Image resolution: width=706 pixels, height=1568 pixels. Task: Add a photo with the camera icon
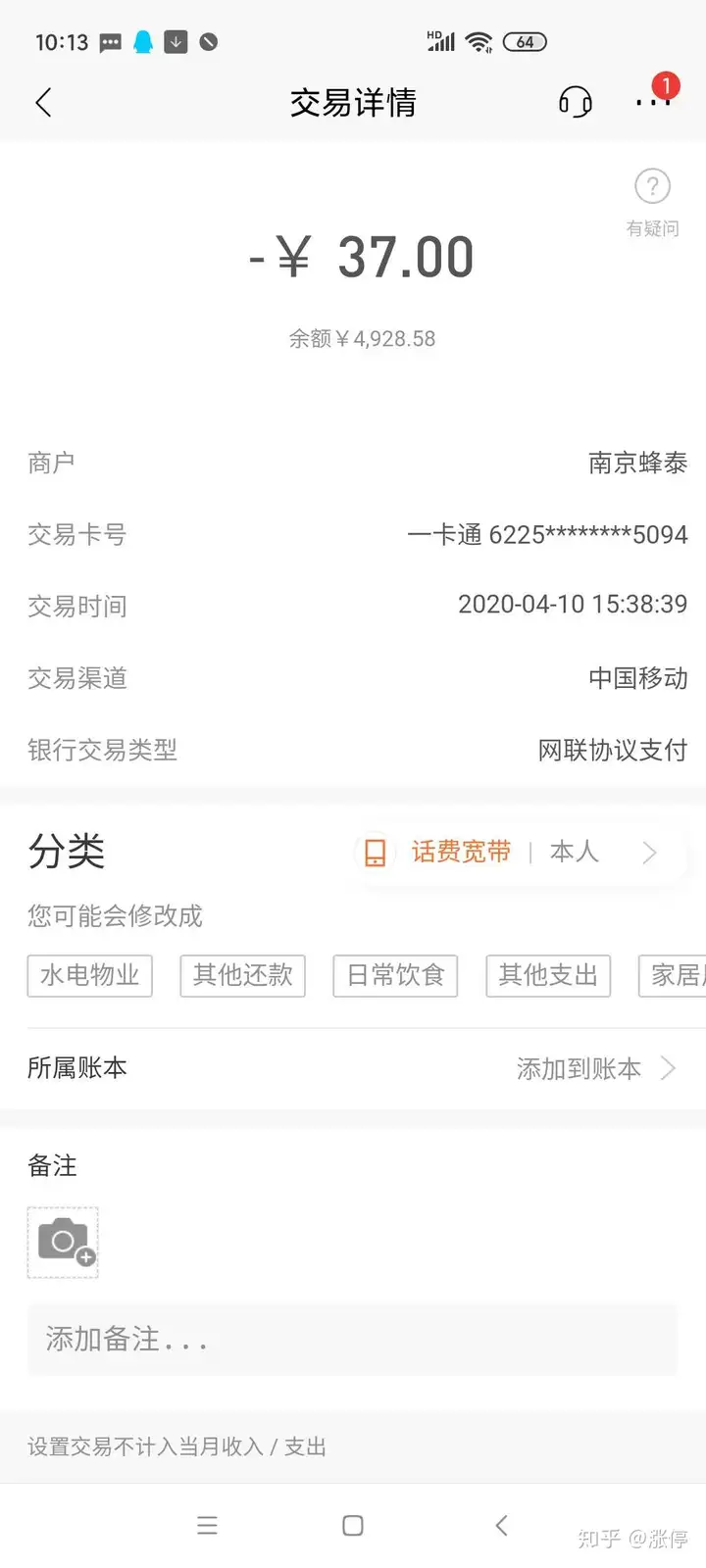coord(63,1243)
